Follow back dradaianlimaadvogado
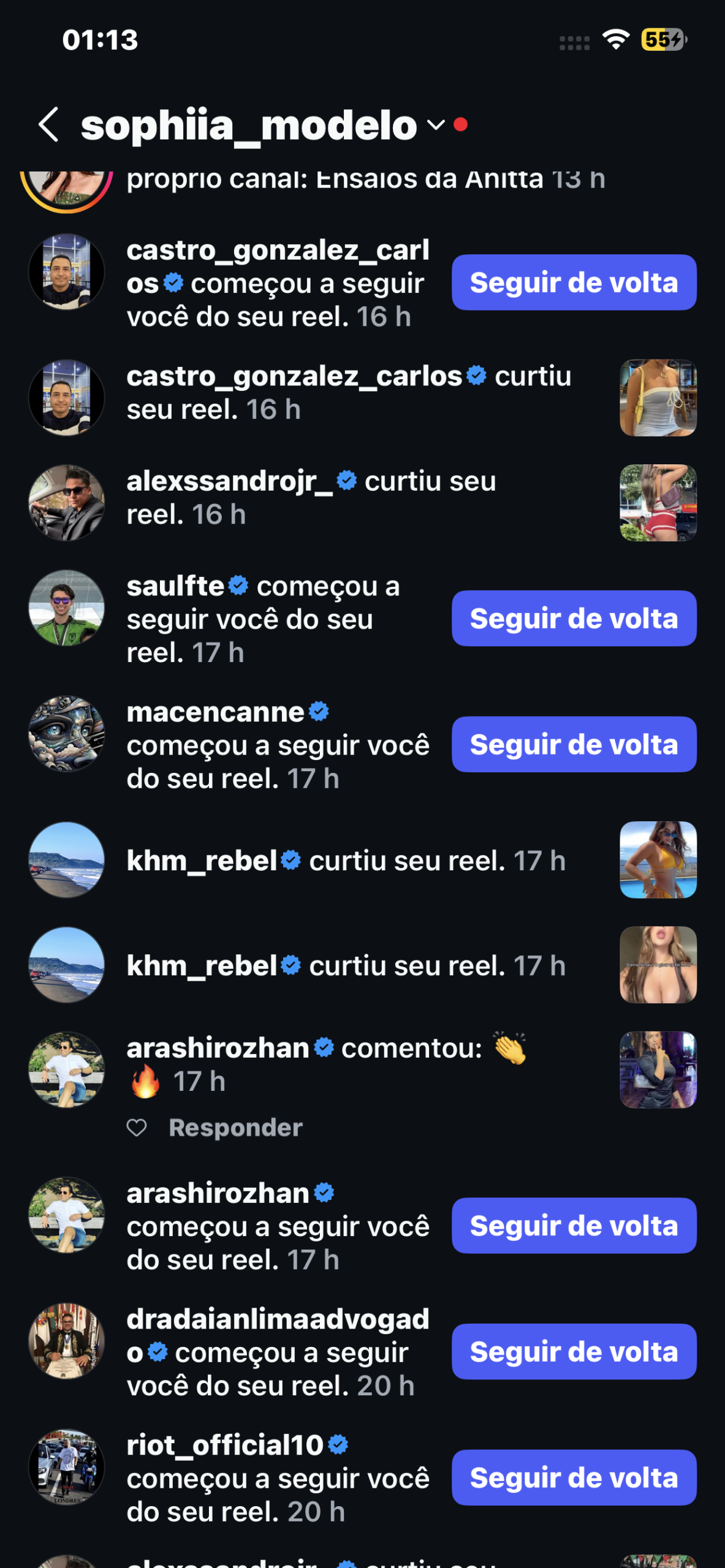 tap(574, 1352)
